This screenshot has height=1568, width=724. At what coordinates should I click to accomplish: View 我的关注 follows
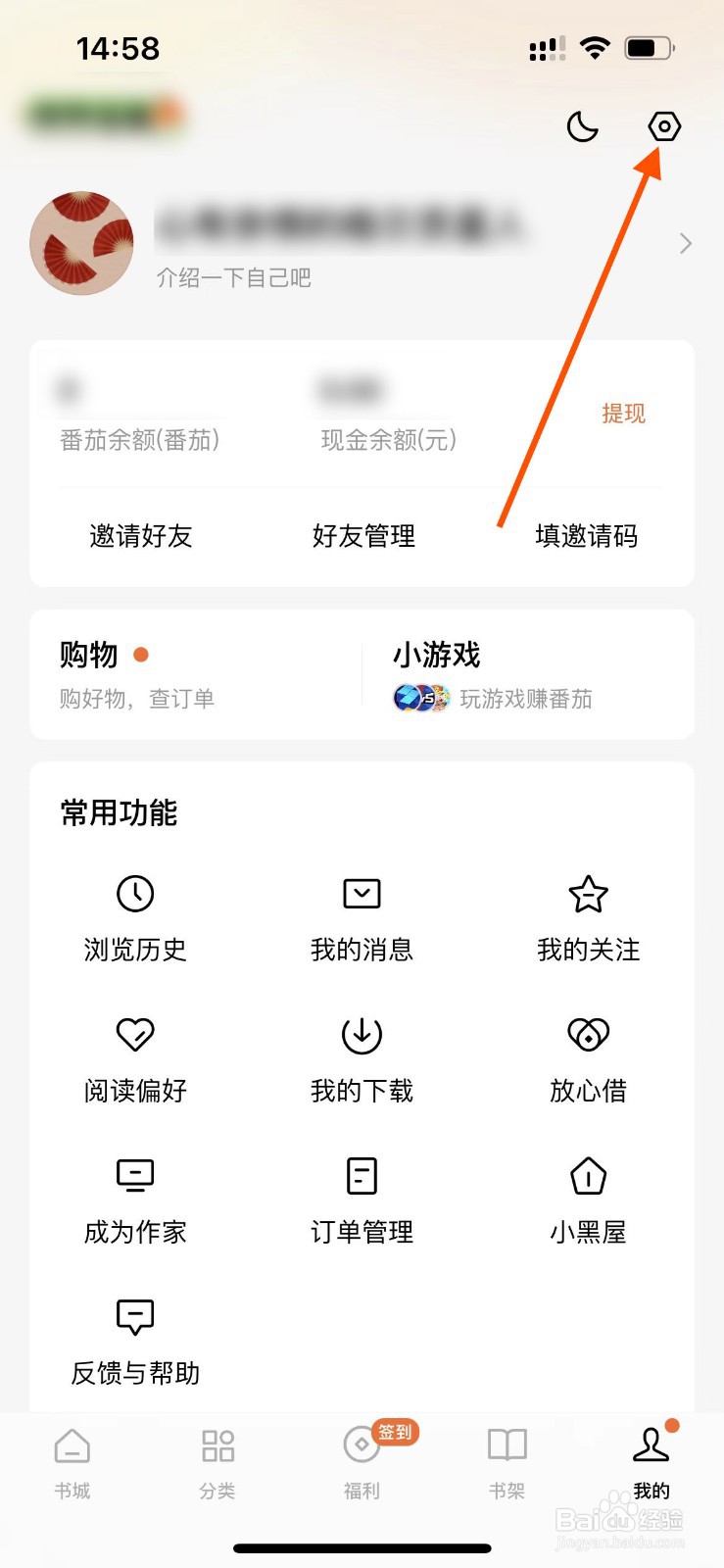tap(587, 916)
